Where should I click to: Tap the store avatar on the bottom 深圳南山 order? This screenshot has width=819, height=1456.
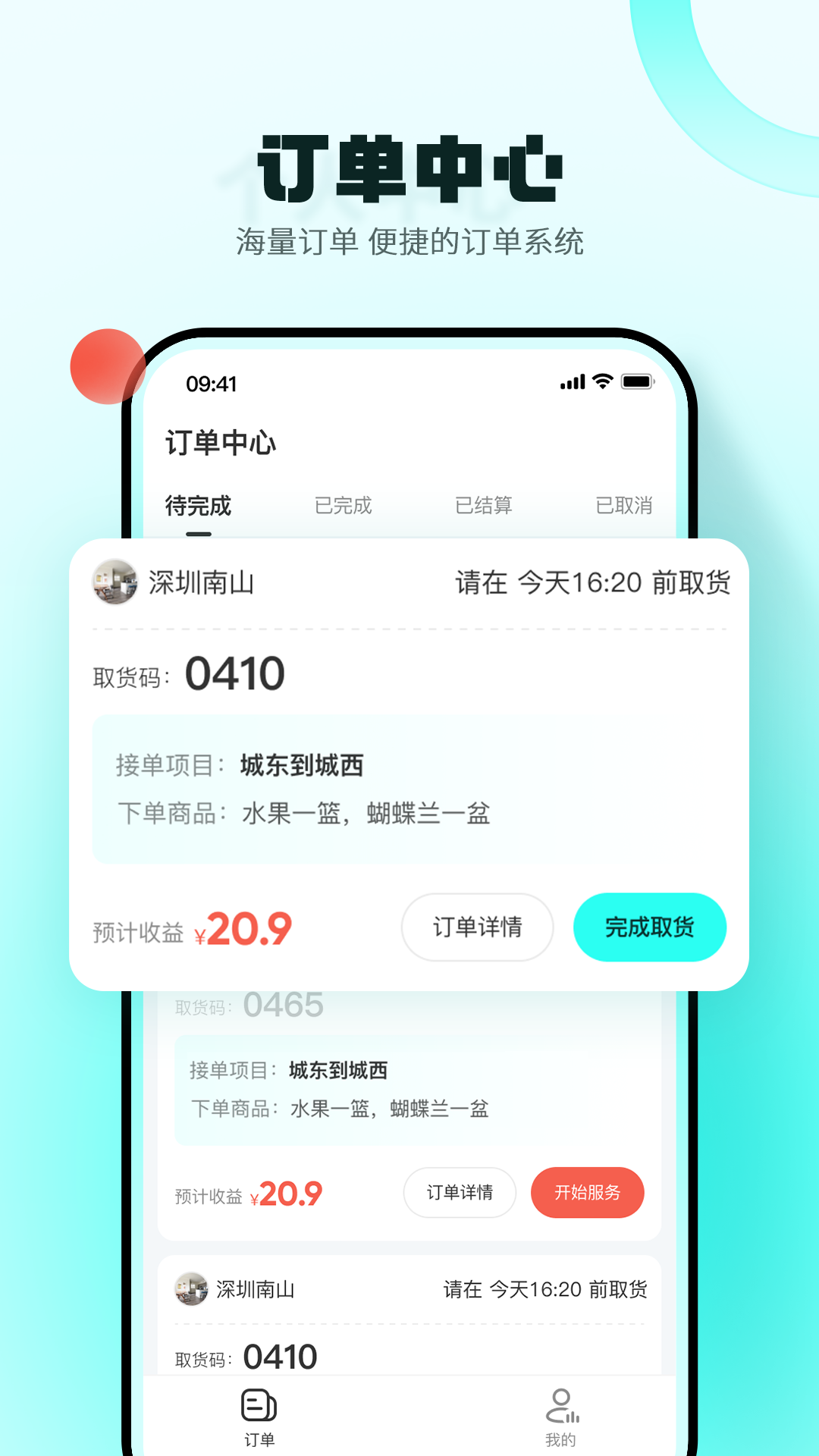tap(190, 1289)
